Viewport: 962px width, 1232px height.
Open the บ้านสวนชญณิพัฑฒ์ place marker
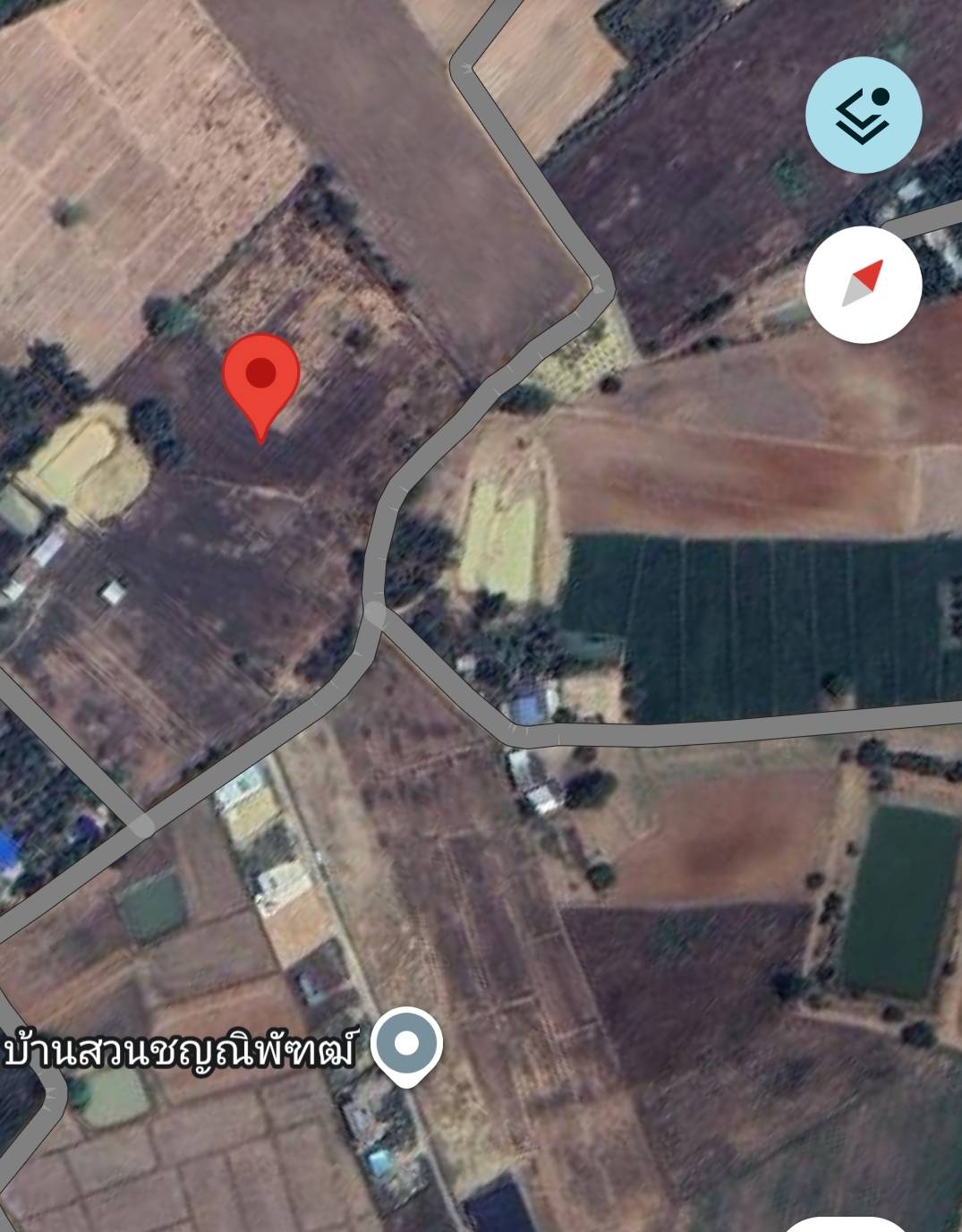click(407, 1045)
